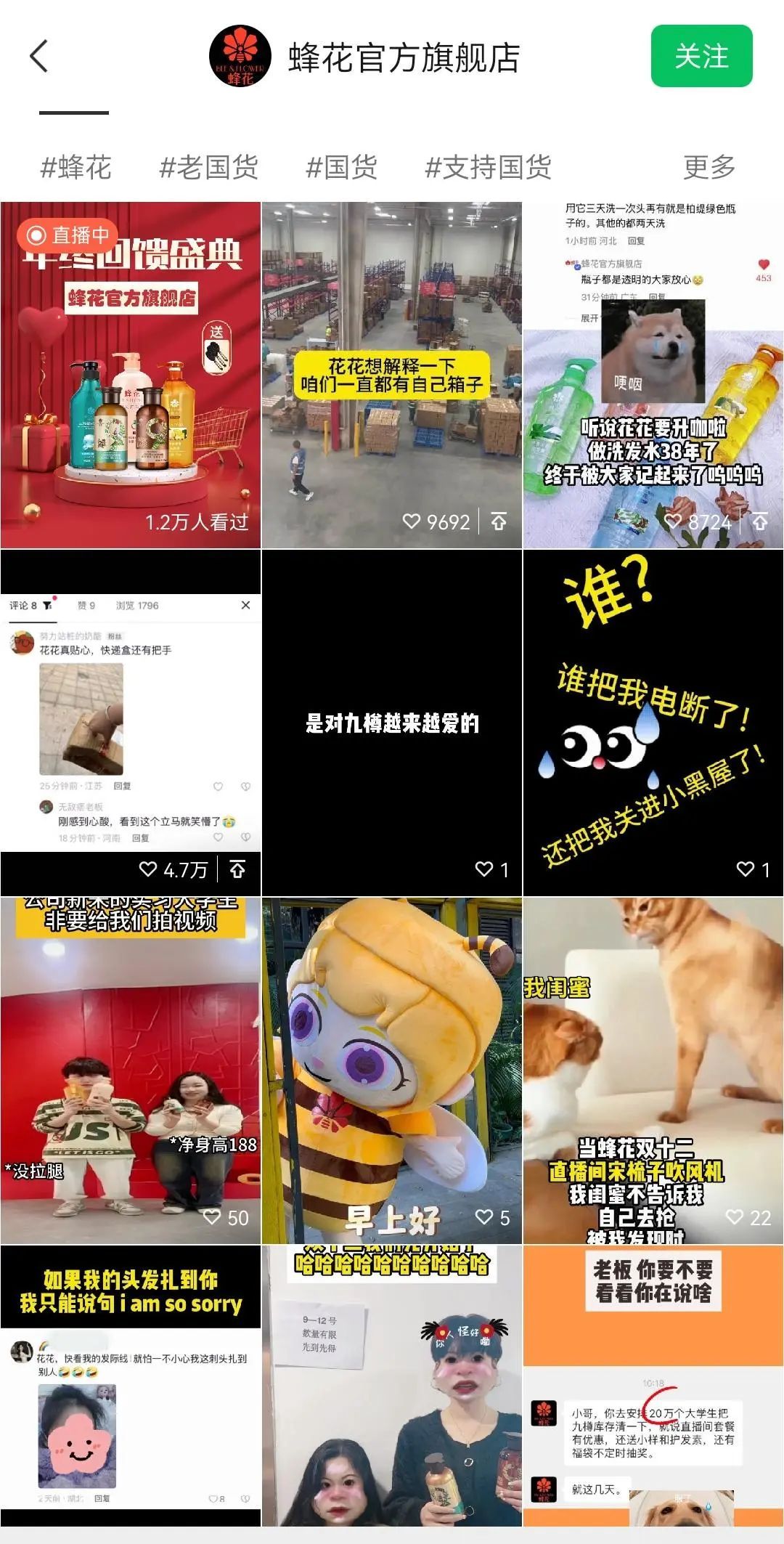Open the 4.7万 likes comment screenshot video
784x1544 pixels.
tap(131, 723)
